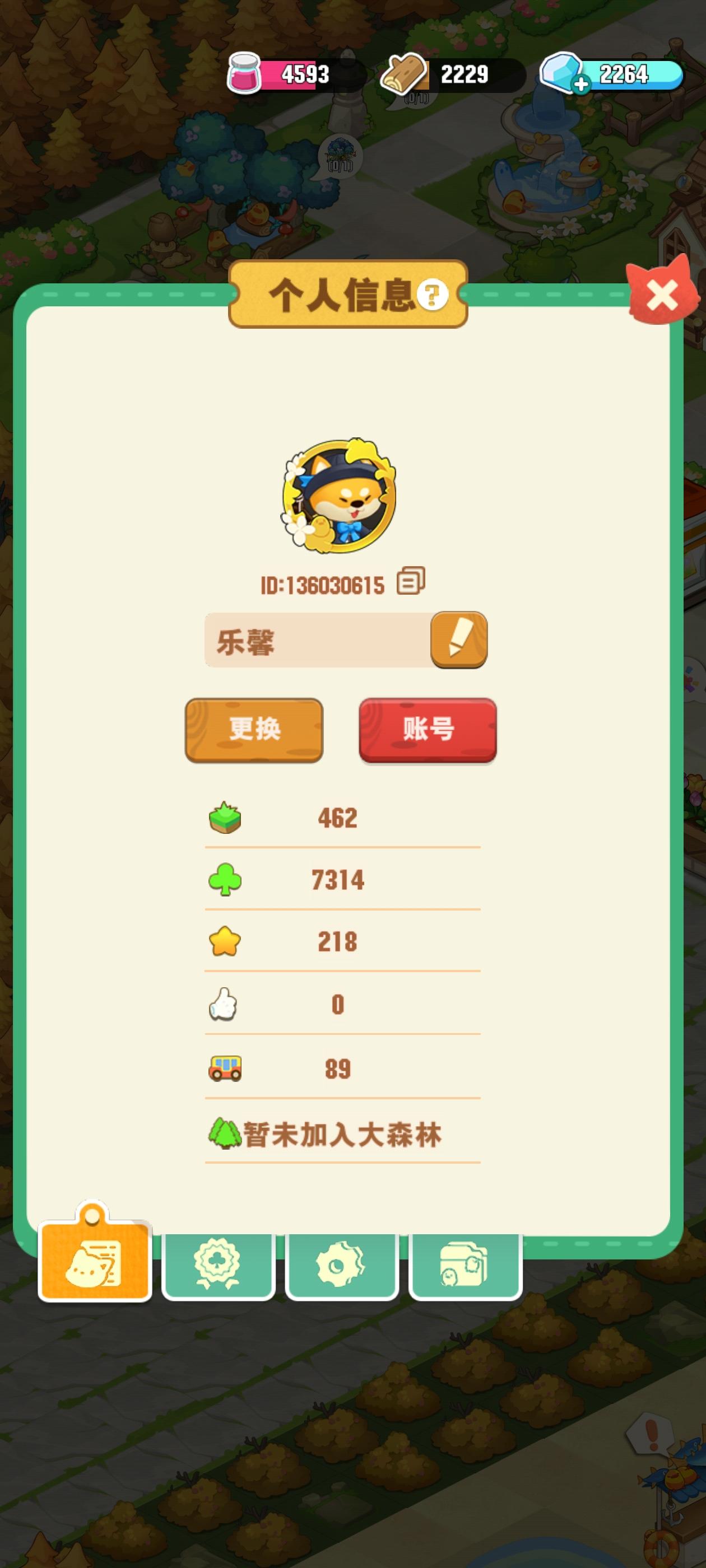Open the help with the question mark on 个人信息
This screenshot has height=1568, width=706.
tap(432, 296)
